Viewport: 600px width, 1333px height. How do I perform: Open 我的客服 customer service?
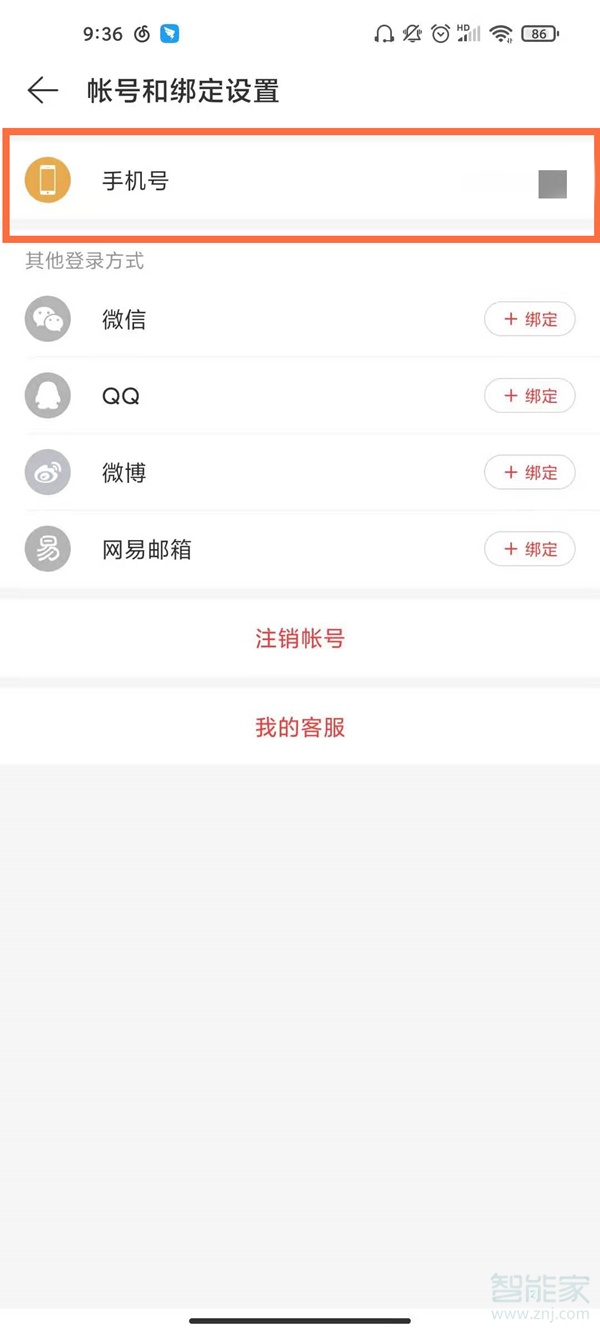pos(300,727)
